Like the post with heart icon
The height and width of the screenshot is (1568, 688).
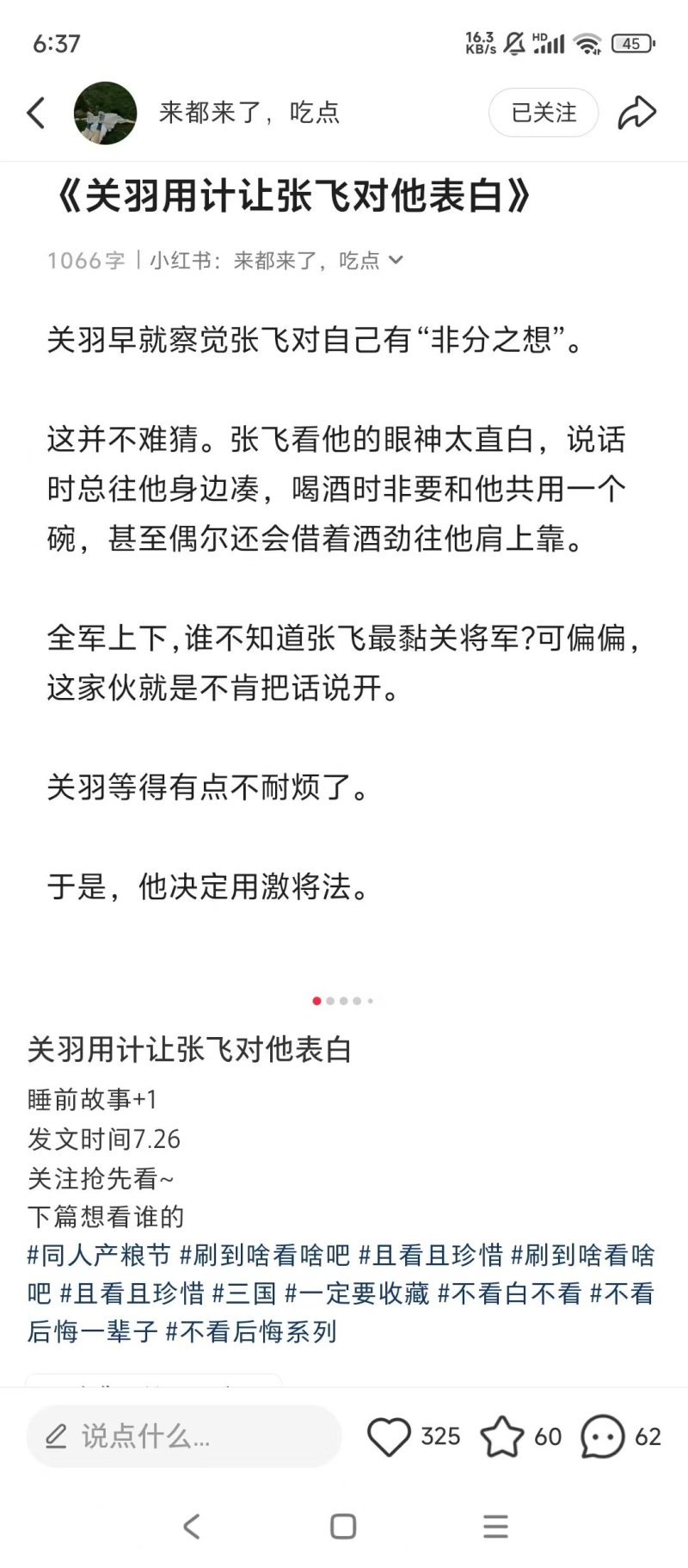(389, 1436)
